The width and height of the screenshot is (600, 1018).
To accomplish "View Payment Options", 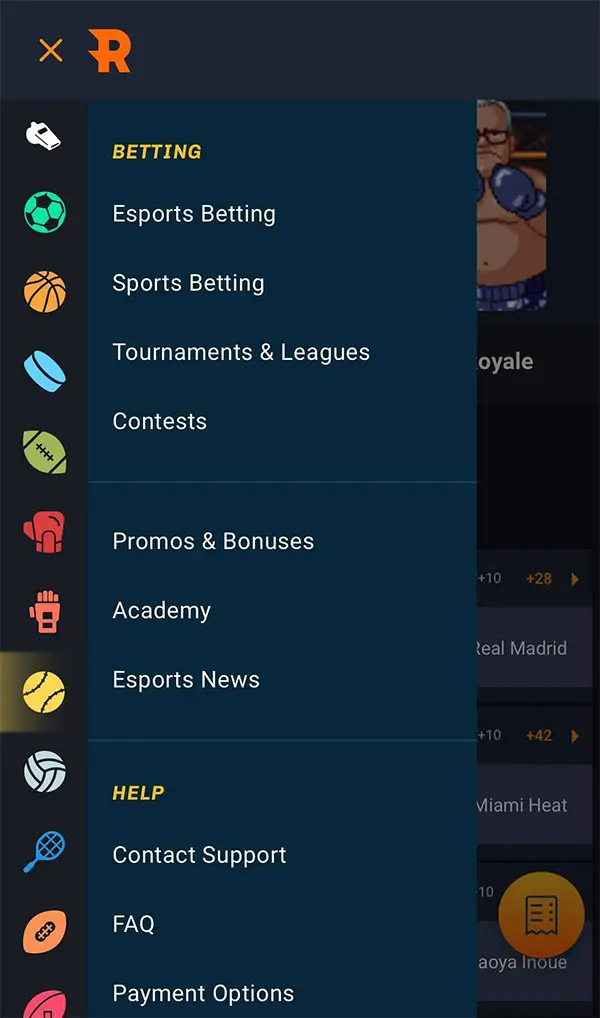I will 203,993.
